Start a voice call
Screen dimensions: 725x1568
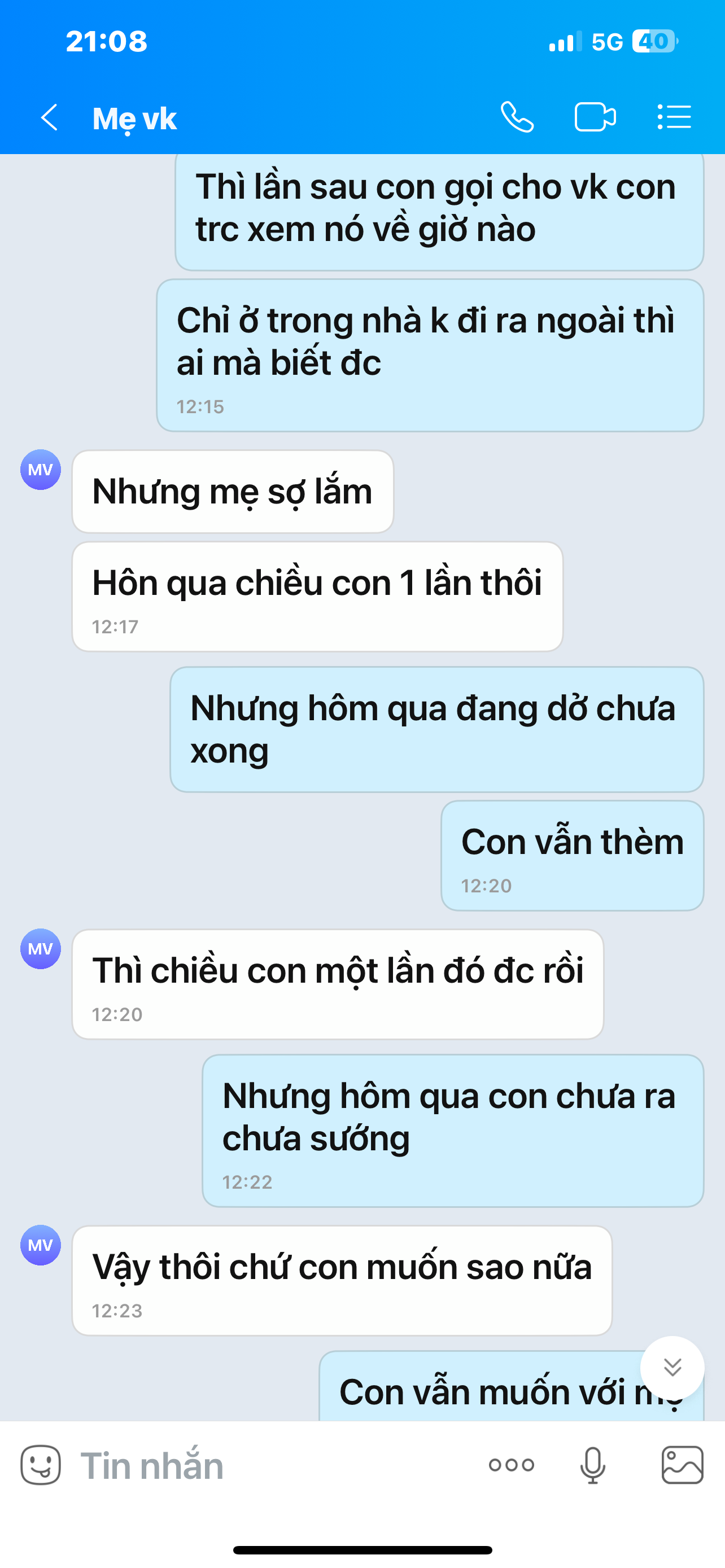pyautogui.click(x=517, y=117)
